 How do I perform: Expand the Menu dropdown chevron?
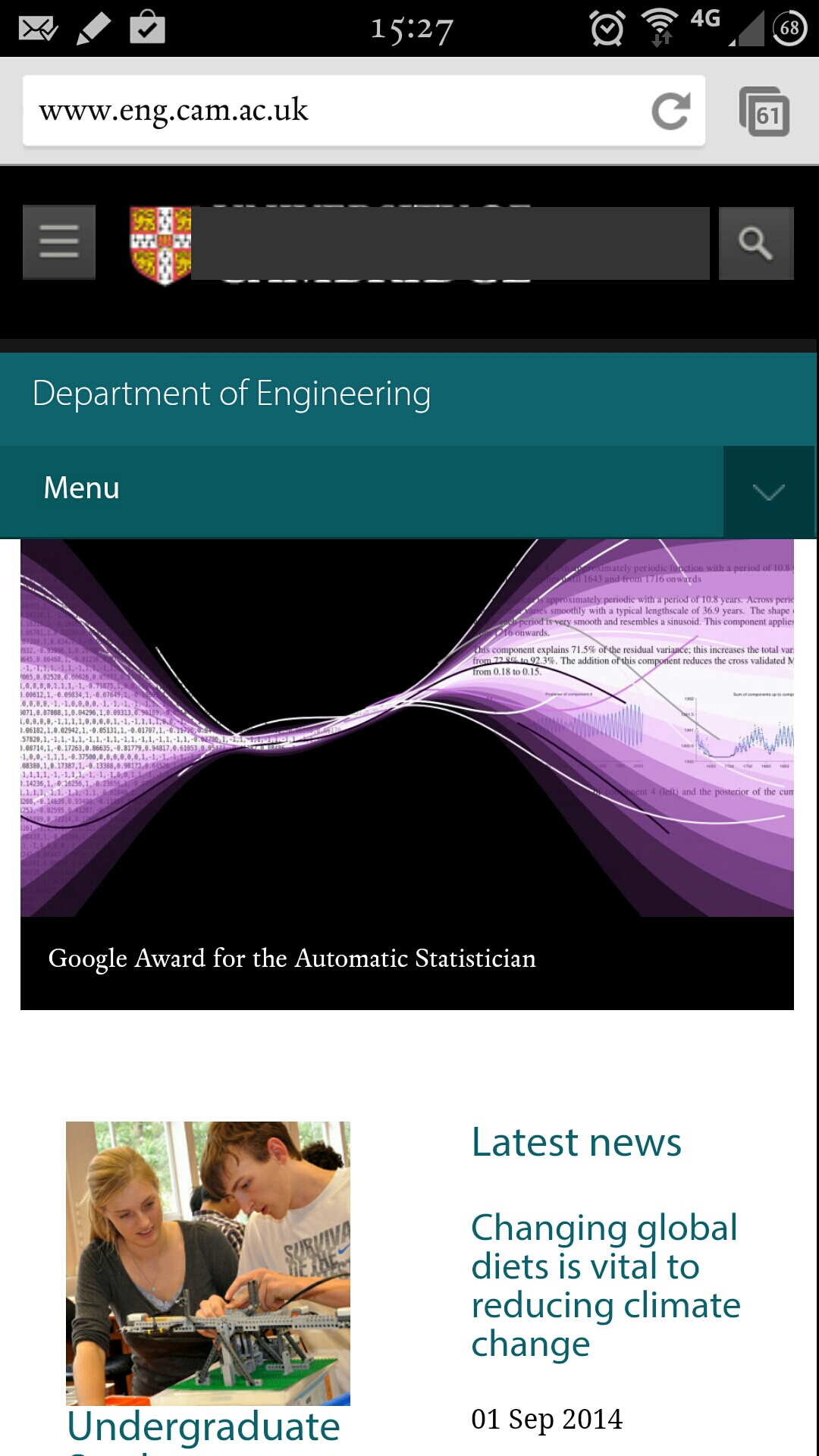769,492
